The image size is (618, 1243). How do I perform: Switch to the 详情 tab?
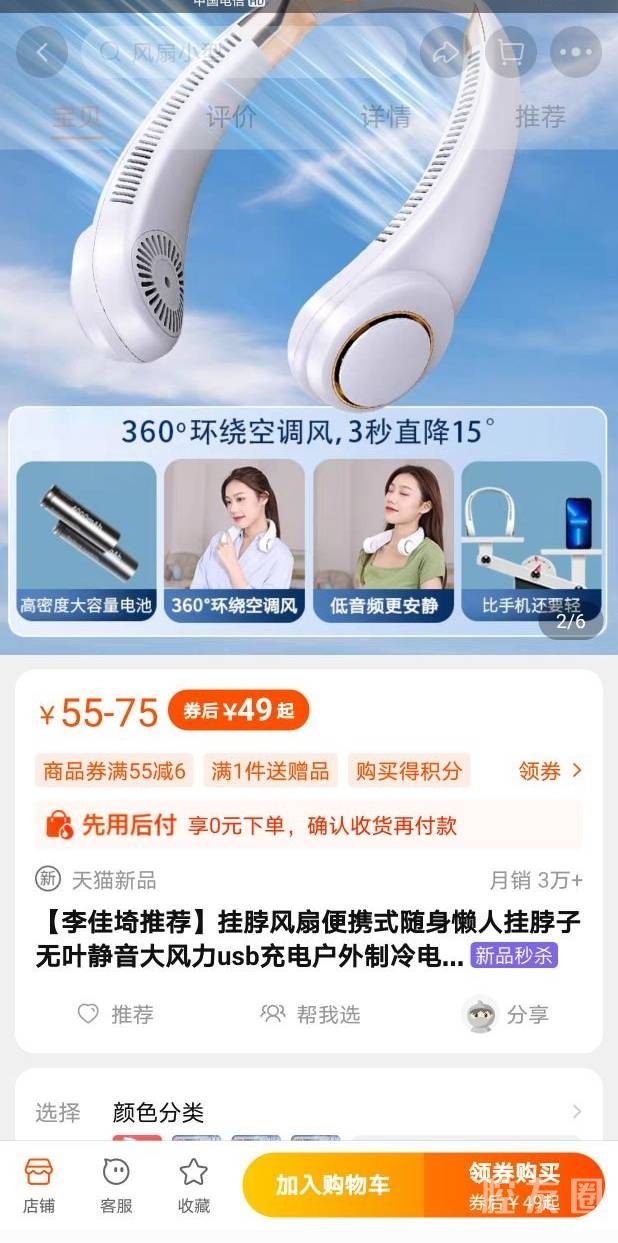(385, 117)
